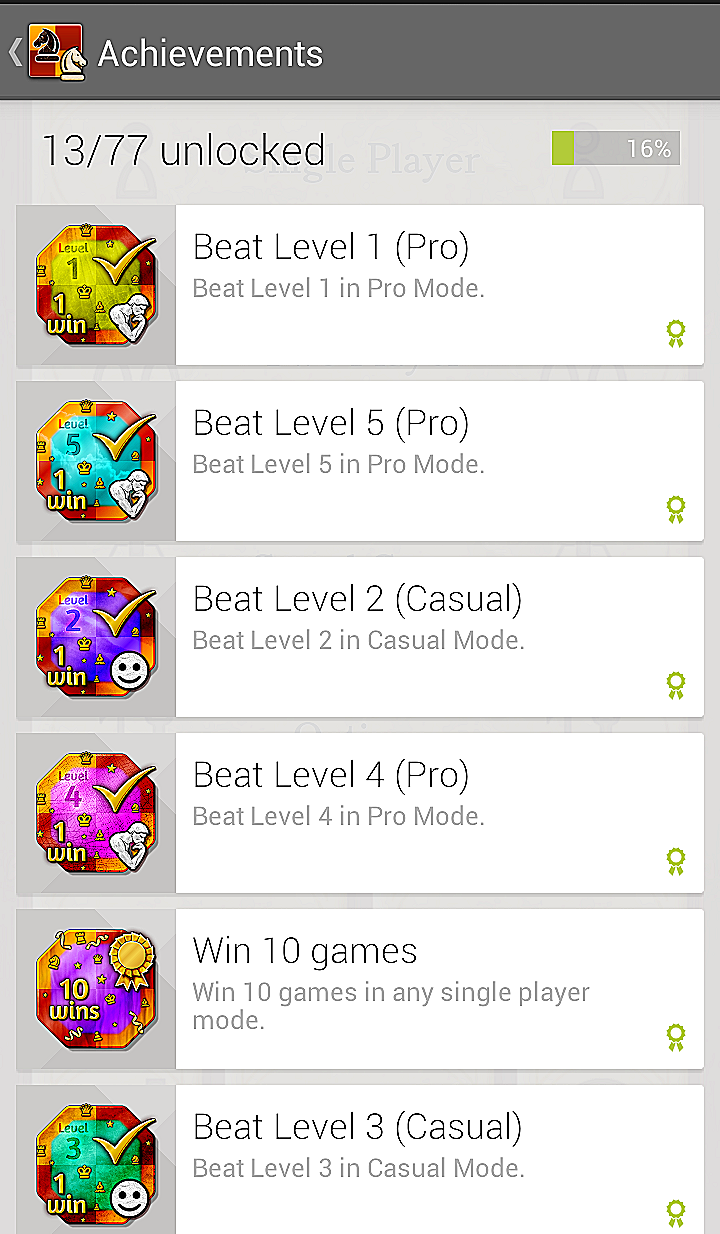
Task: Click the Beat Level 3 (Casual) badge icon
Action: 96,1160
